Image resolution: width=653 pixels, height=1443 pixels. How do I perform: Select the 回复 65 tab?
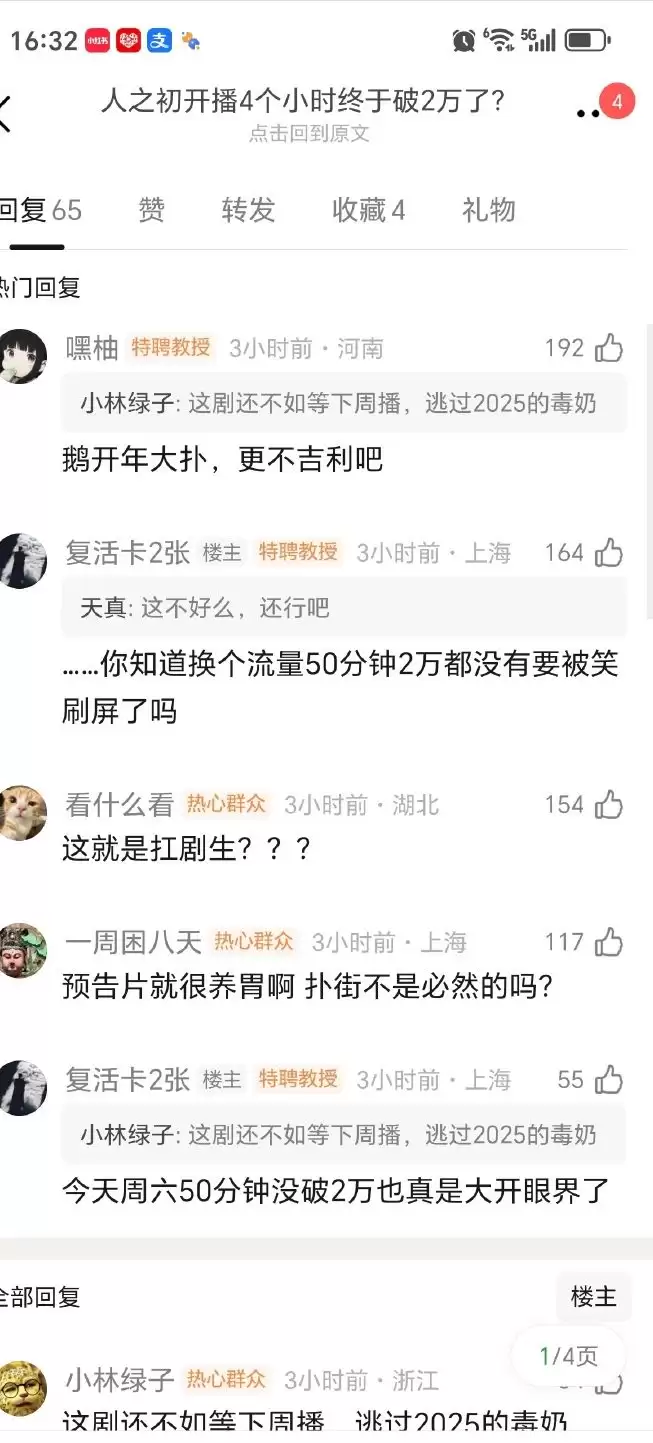pos(42,210)
